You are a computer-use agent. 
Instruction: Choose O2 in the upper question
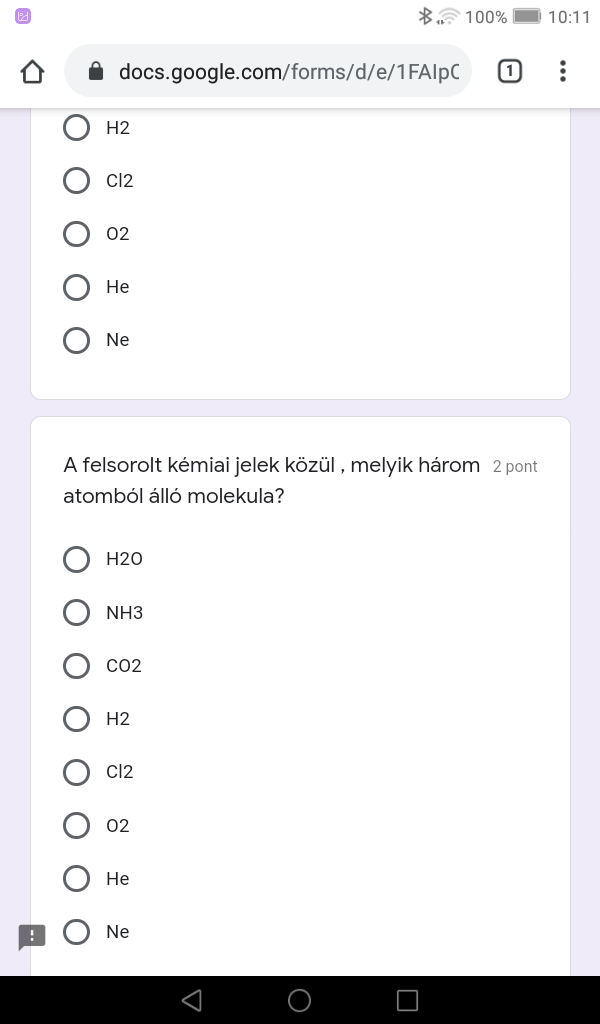(x=77, y=234)
